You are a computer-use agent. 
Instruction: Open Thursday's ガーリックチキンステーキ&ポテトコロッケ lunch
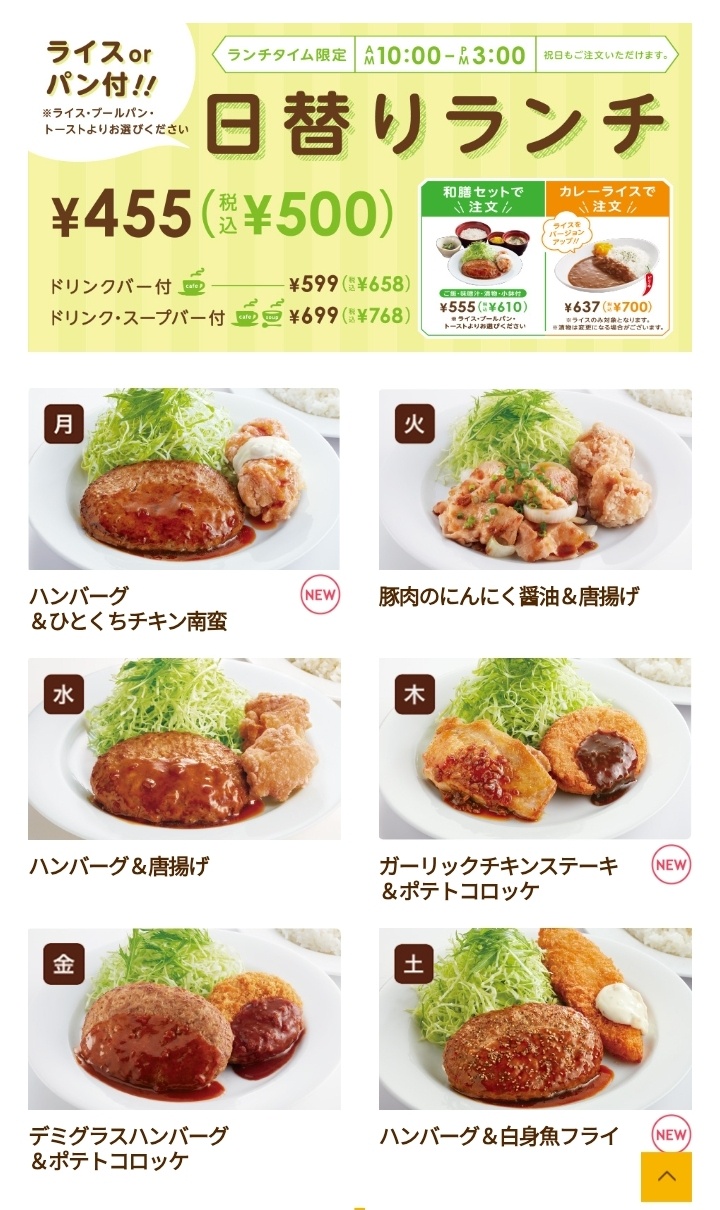click(534, 748)
